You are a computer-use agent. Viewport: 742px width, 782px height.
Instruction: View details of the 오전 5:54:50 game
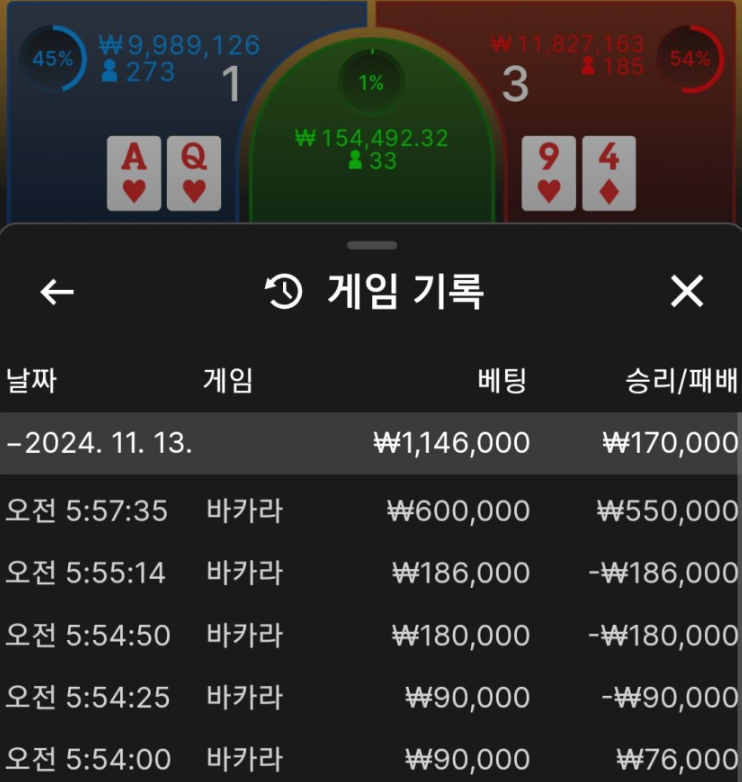point(370,635)
